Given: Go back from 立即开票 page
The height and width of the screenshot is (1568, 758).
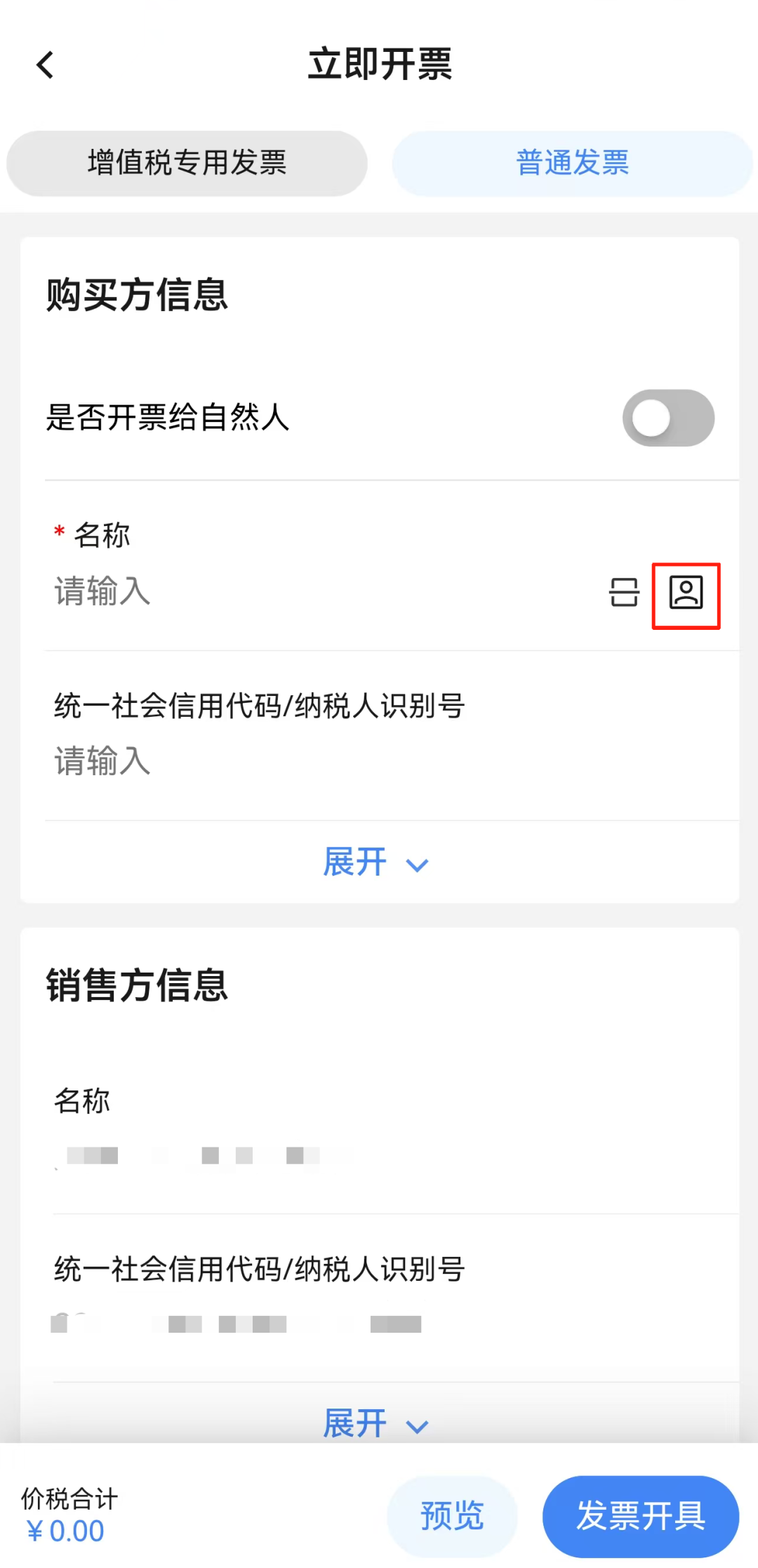Looking at the screenshot, I should pos(46,65).
